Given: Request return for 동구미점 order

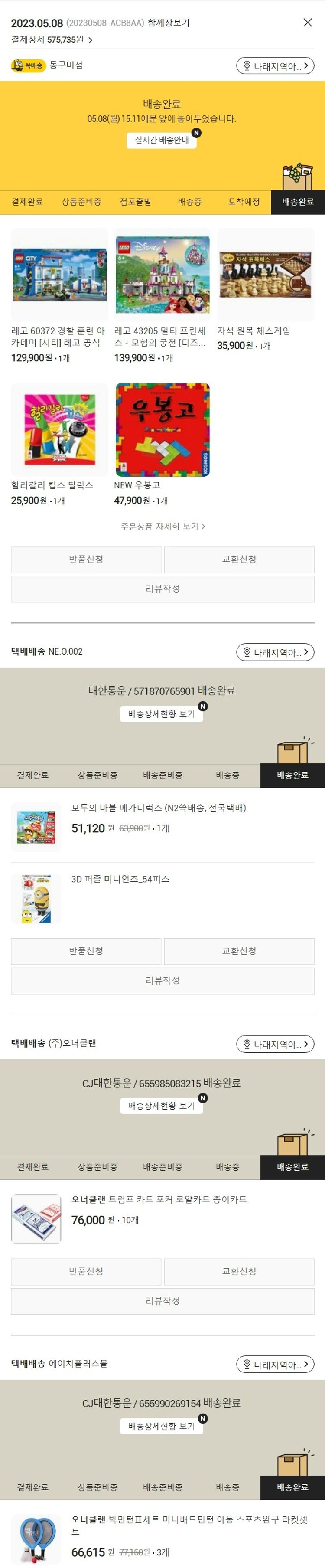Looking at the screenshot, I should point(86,559).
